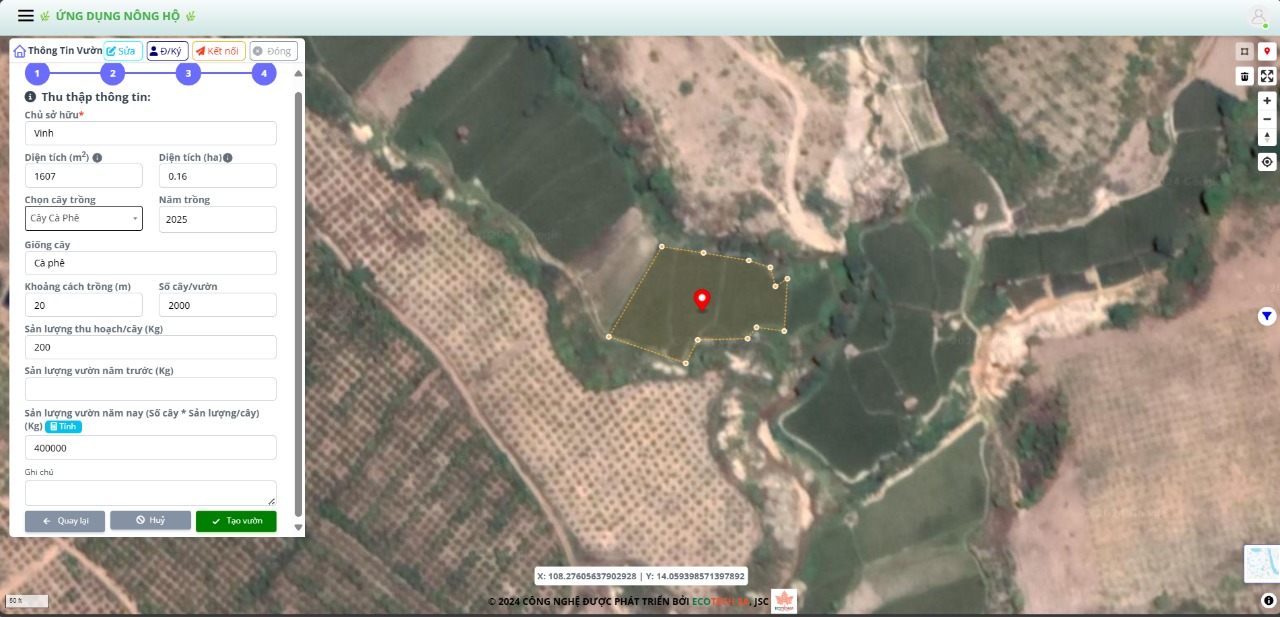The image size is (1280, 617).
Task: Open the Chọn cây trồng dropdown
Action: coord(84,218)
